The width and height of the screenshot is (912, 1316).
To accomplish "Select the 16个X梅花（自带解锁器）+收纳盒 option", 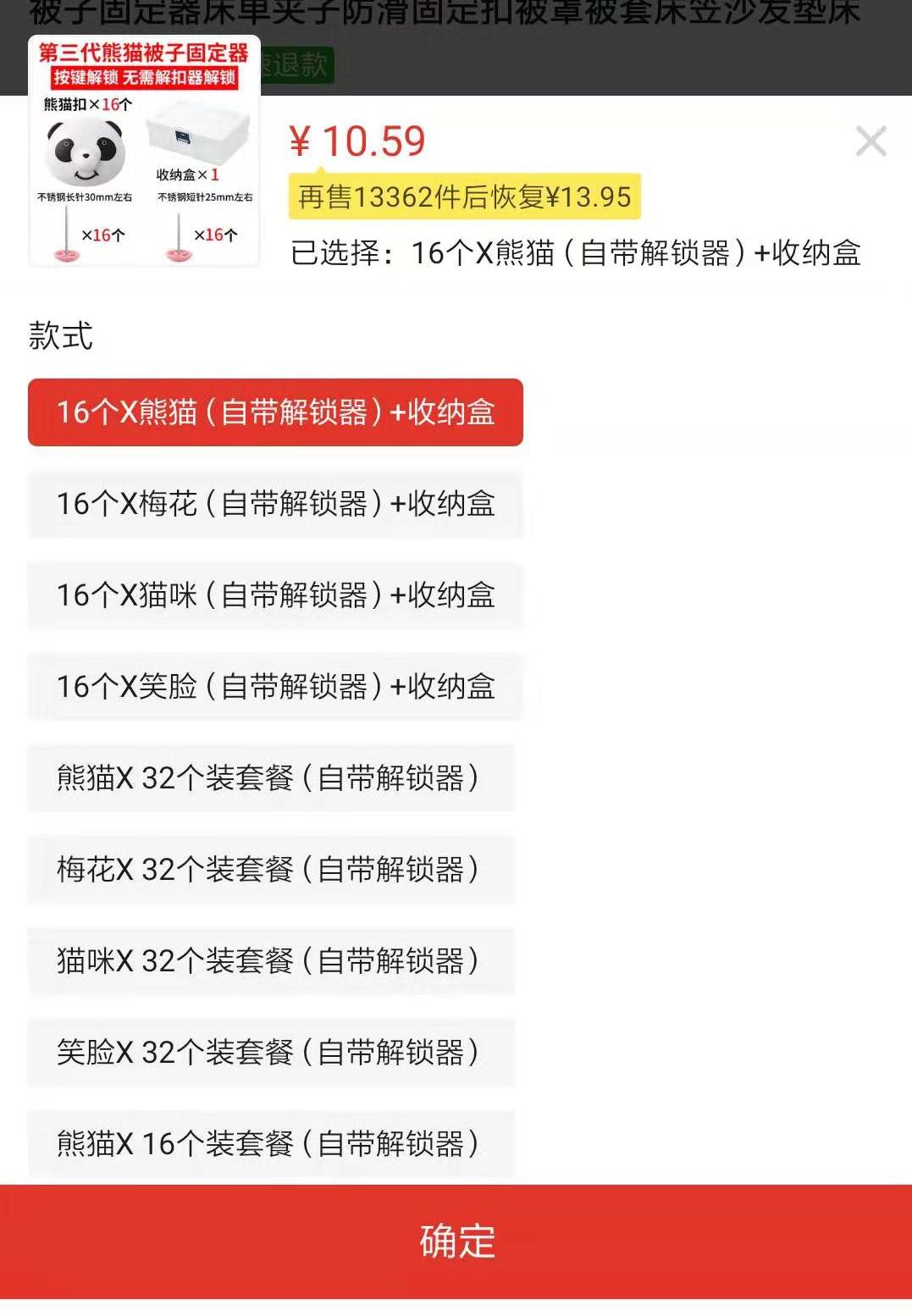I will [275, 505].
